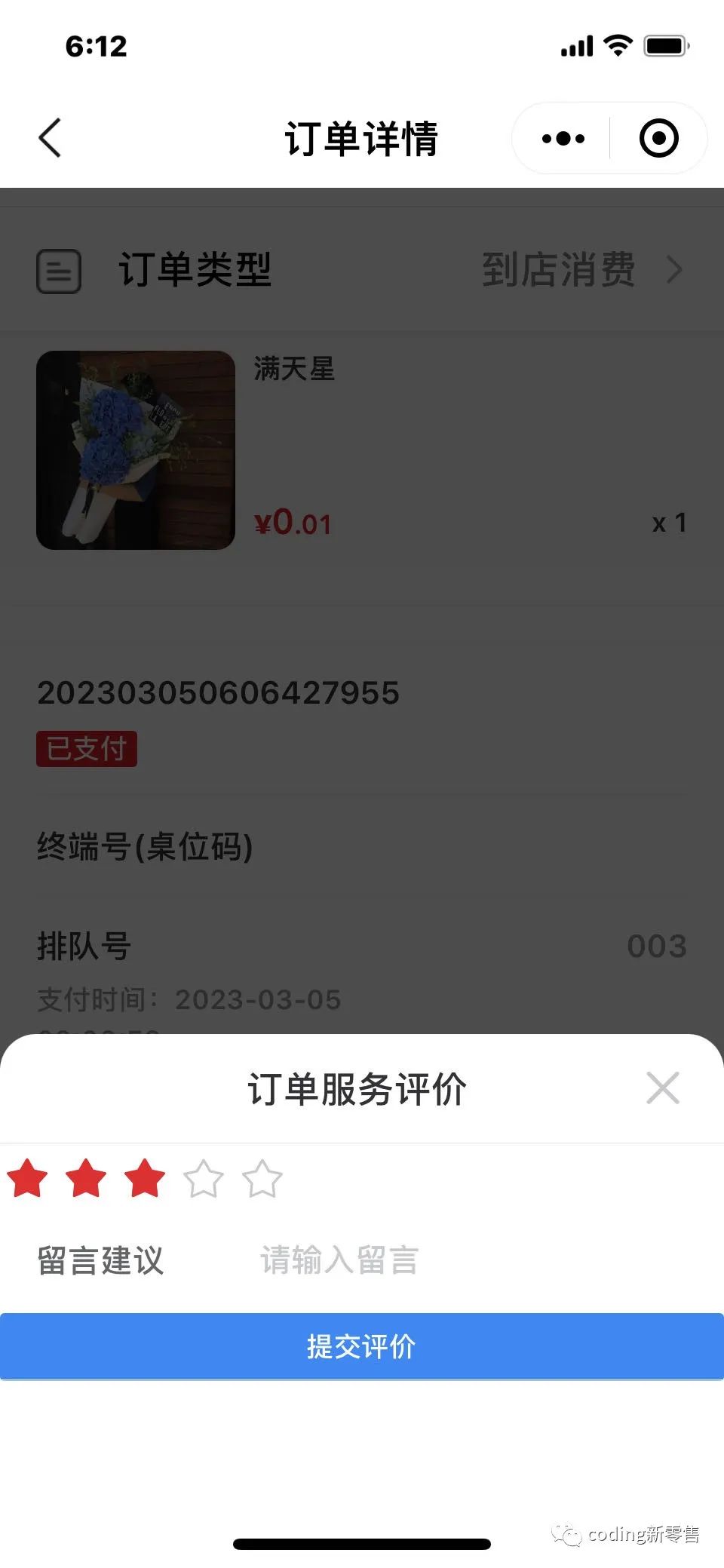The image size is (724, 1568).
Task: Open details via the right-pointing chevron
Action: tap(675, 269)
